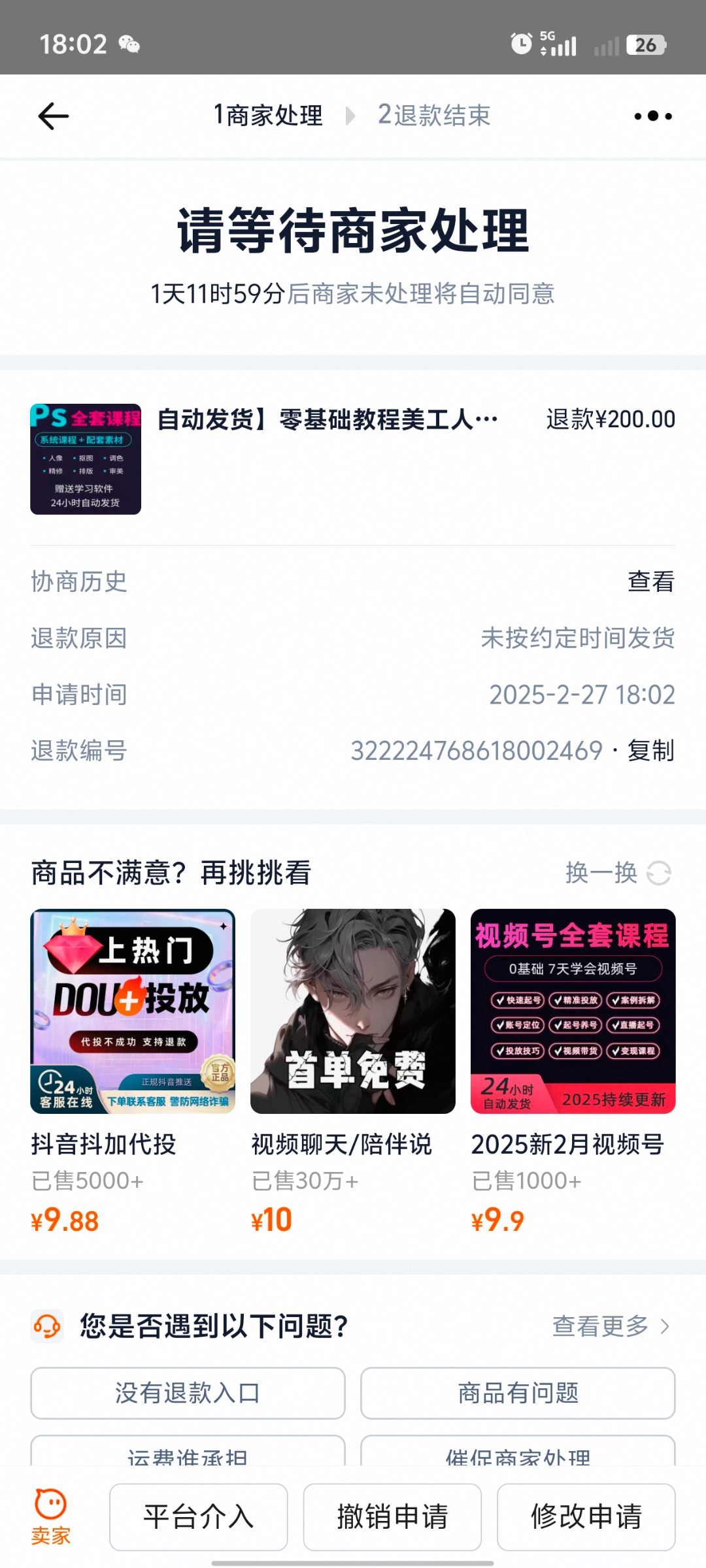Screen dimensions: 706x1568
Task: Select the 商品有问题 question
Action: [518, 1393]
